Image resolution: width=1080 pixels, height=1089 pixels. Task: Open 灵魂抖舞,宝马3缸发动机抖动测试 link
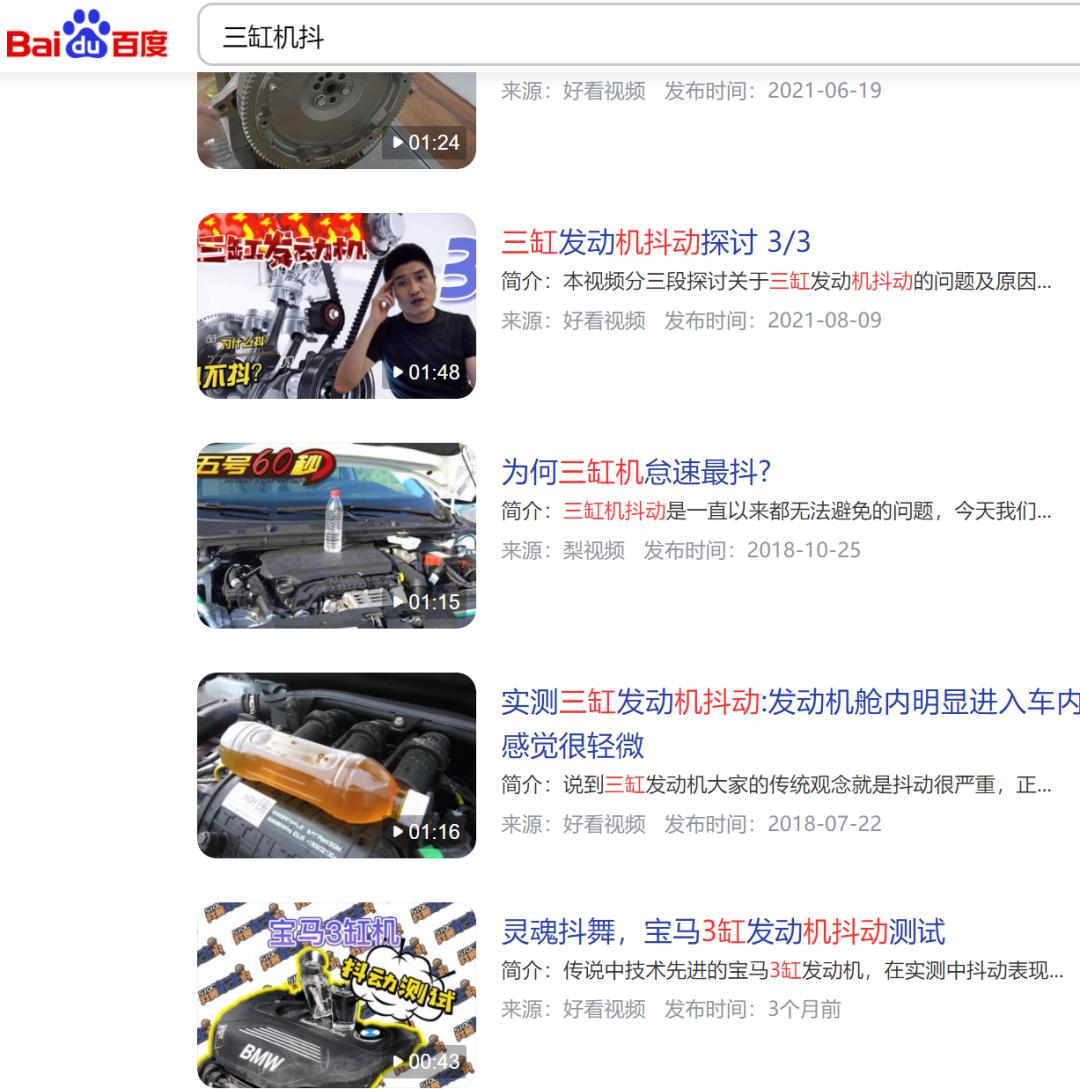722,931
